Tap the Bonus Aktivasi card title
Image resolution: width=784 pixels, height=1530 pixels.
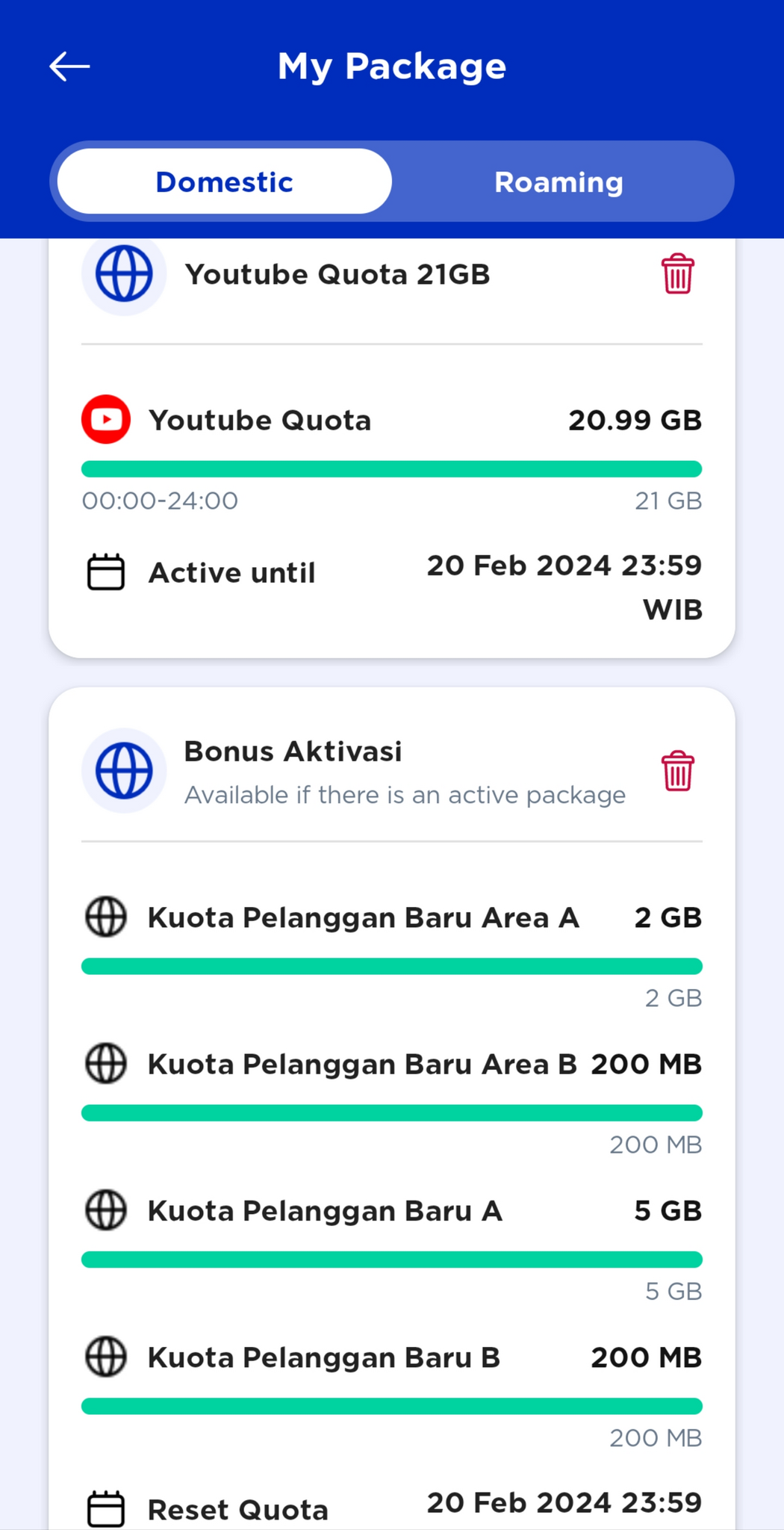click(293, 751)
